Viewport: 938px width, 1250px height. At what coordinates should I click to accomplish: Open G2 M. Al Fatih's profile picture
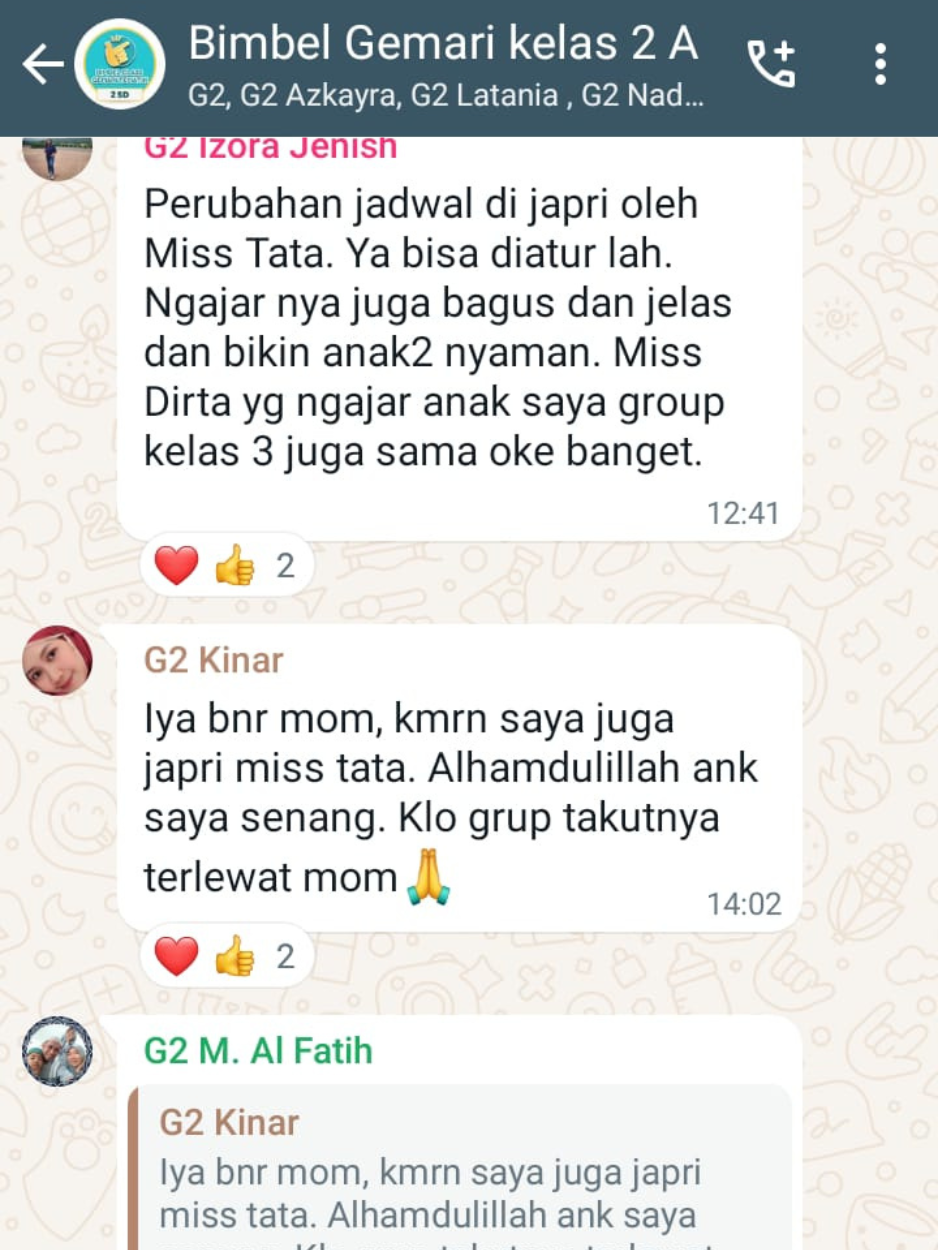pyautogui.click(x=57, y=1051)
